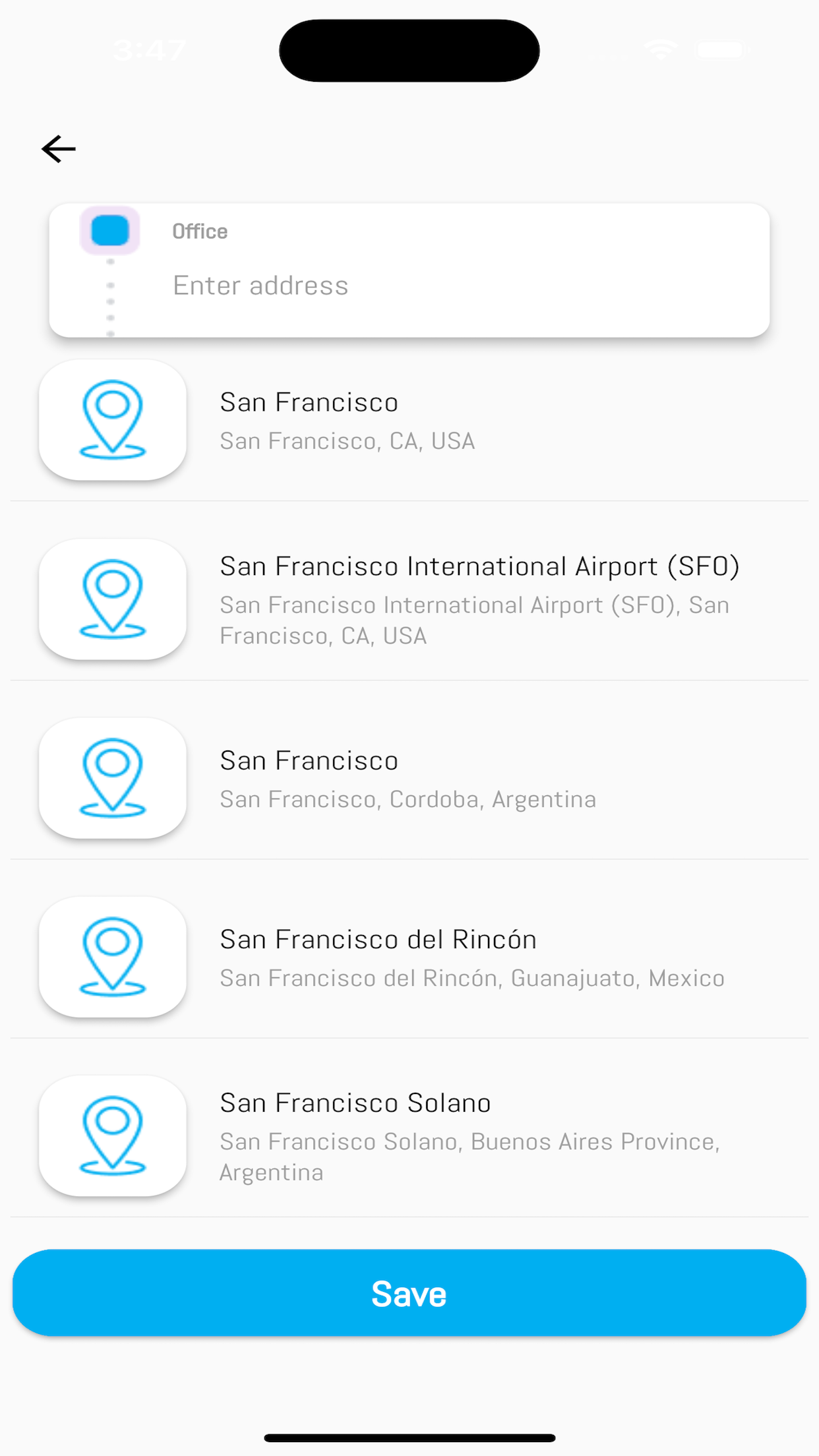Save the office address

[x=409, y=1293]
